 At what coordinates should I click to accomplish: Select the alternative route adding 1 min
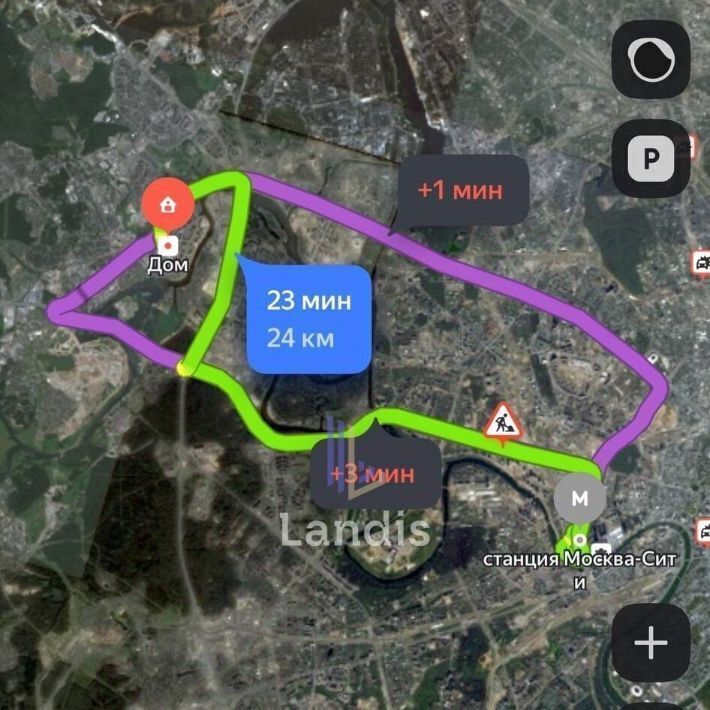tap(459, 189)
